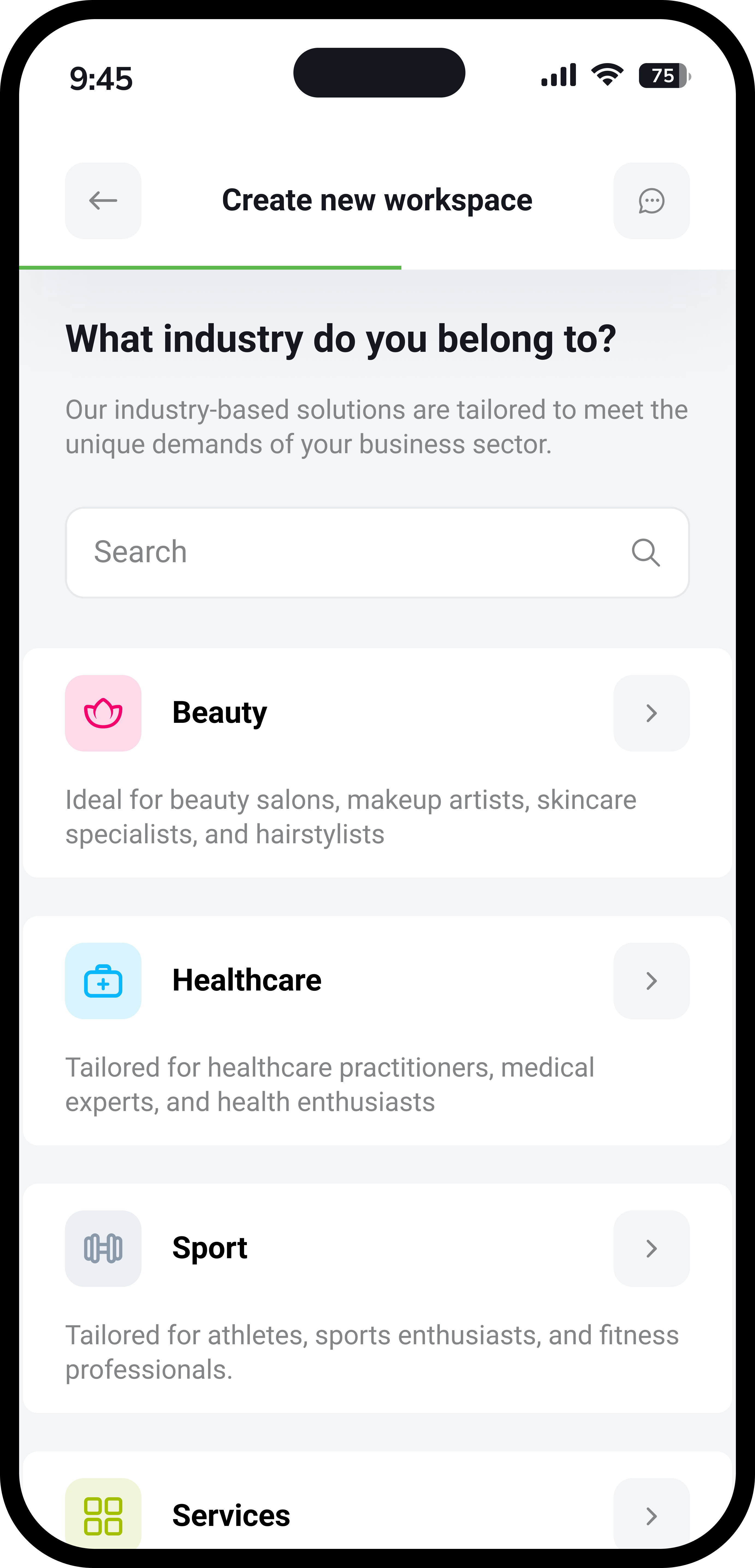This screenshot has height=1568, width=755.
Task: Open the chevron next to Healthcare
Action: pyautogui.click(x=651, y=981)
